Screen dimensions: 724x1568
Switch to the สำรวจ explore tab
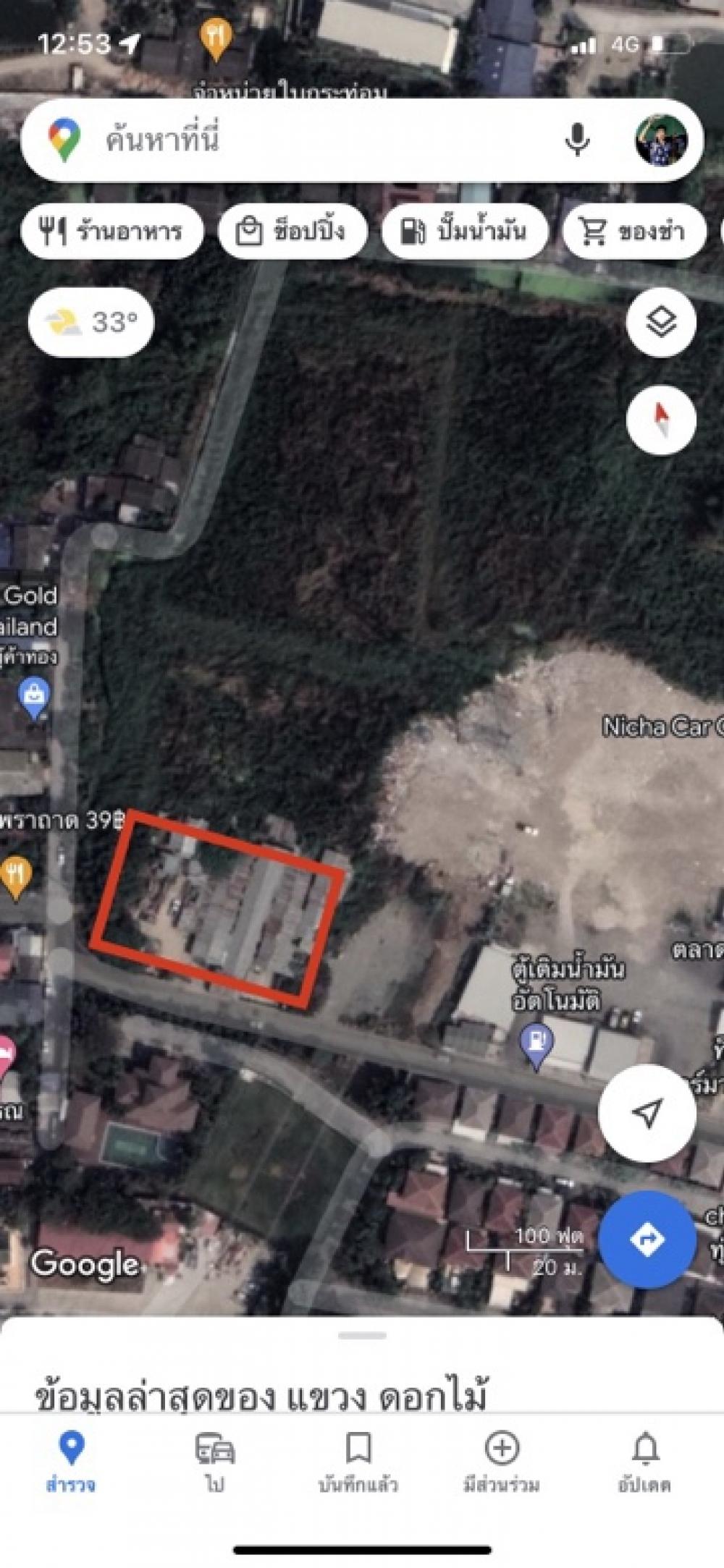pos(71,1462)
